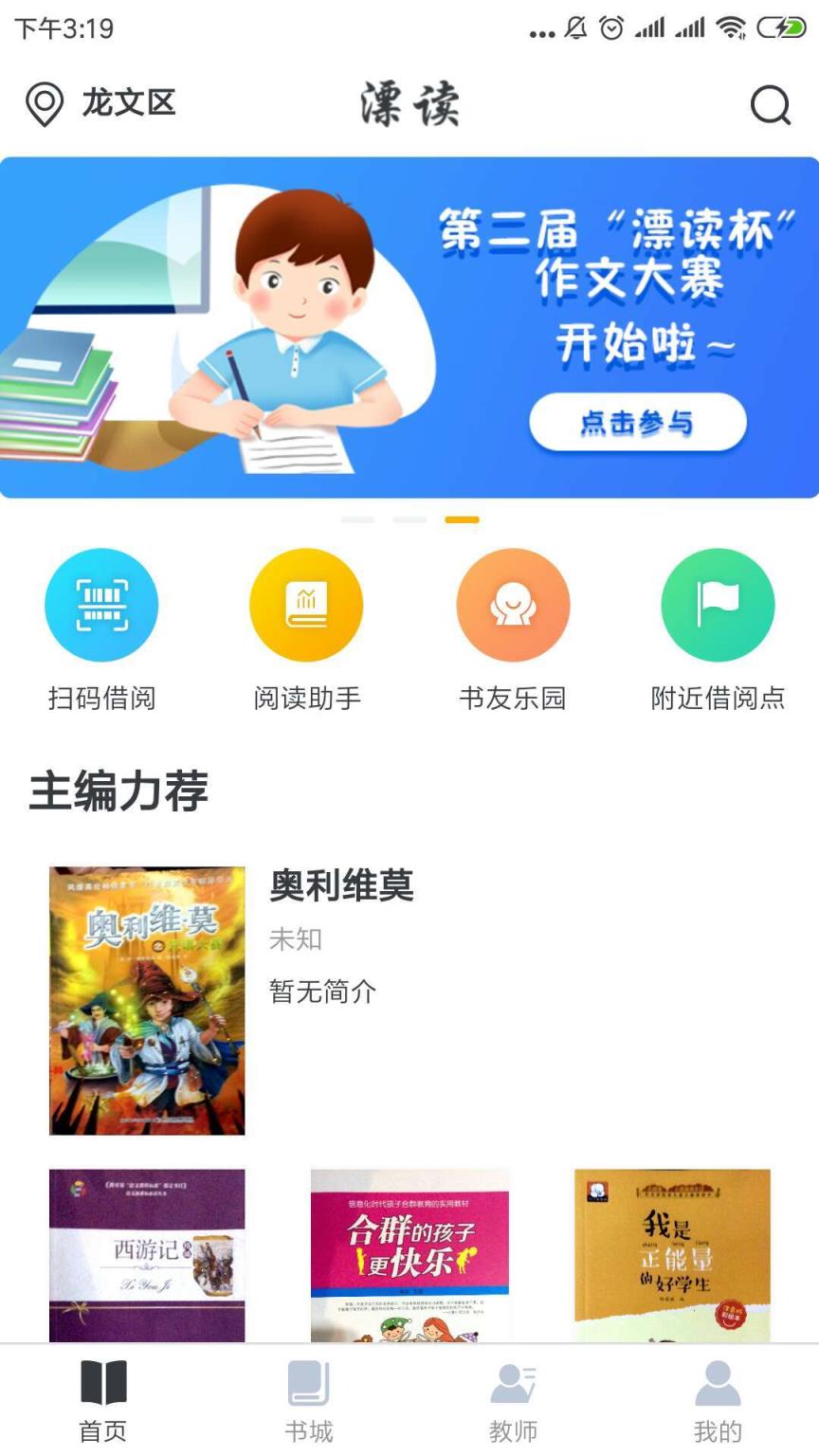
Task: Select the 教师 teacher icon in bottom bar
Action: (511, 1386)
